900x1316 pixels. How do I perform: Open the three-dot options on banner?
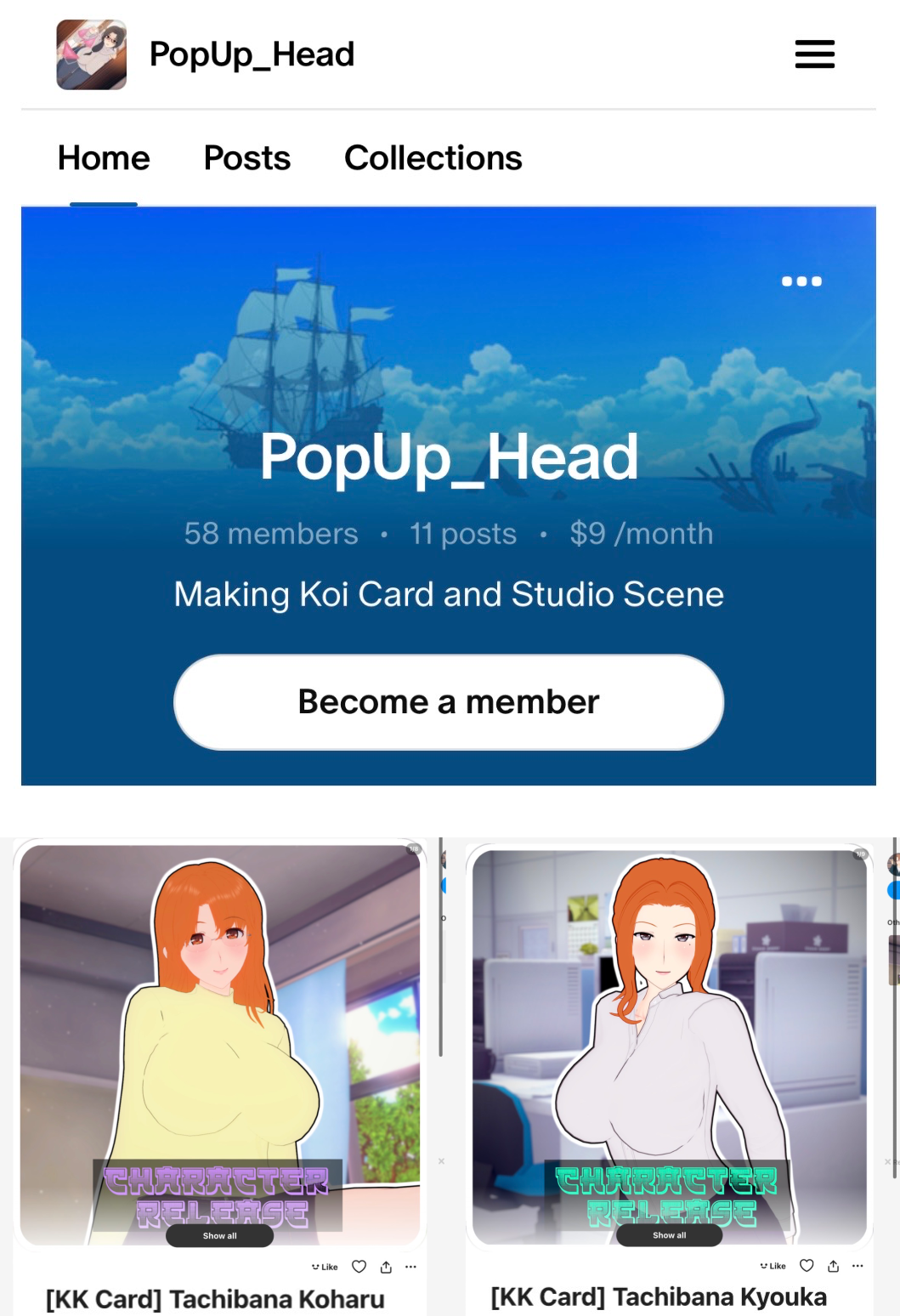tap(801, 281)
